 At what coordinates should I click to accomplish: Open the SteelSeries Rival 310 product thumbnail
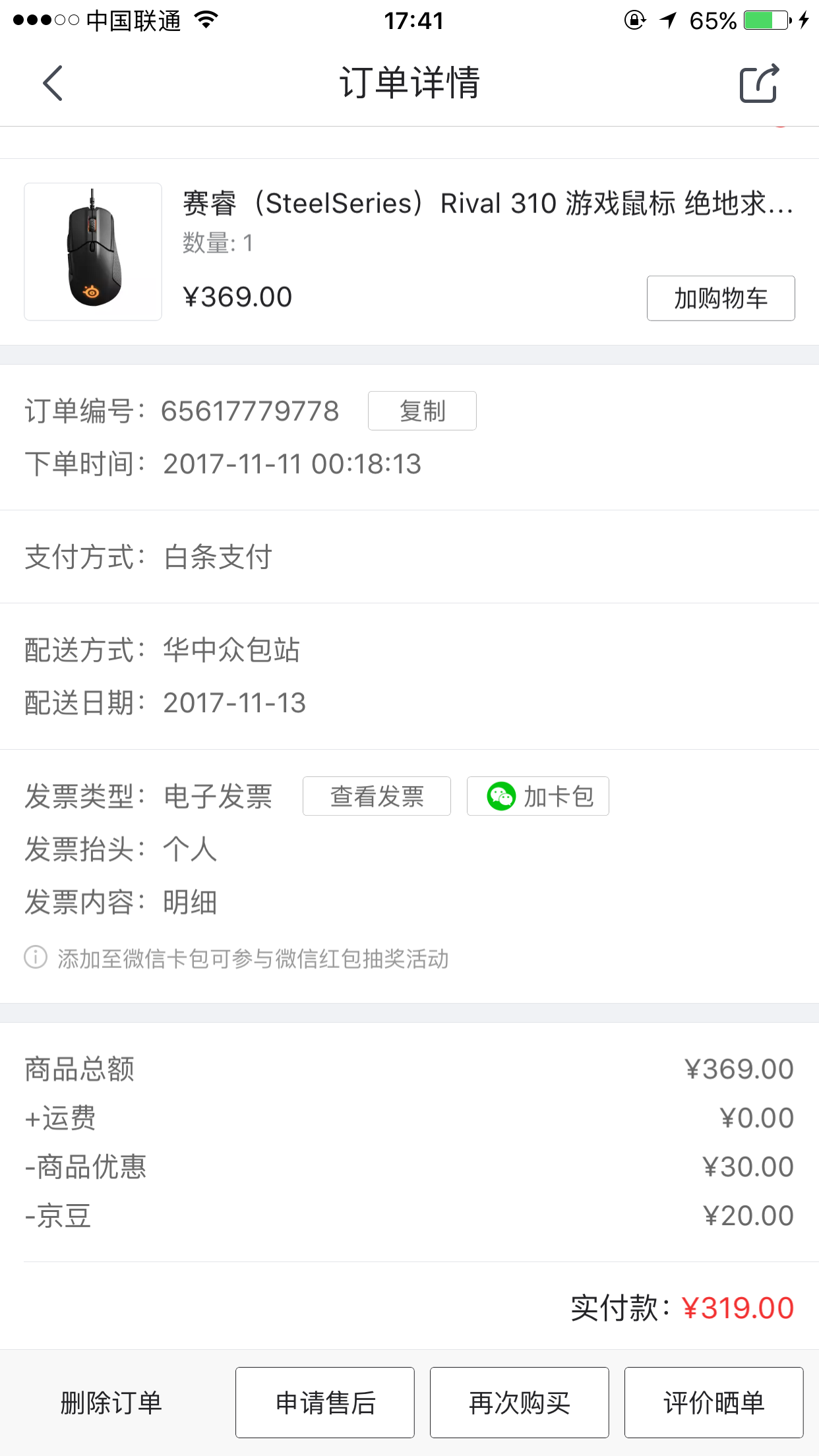tap(93, 252)
